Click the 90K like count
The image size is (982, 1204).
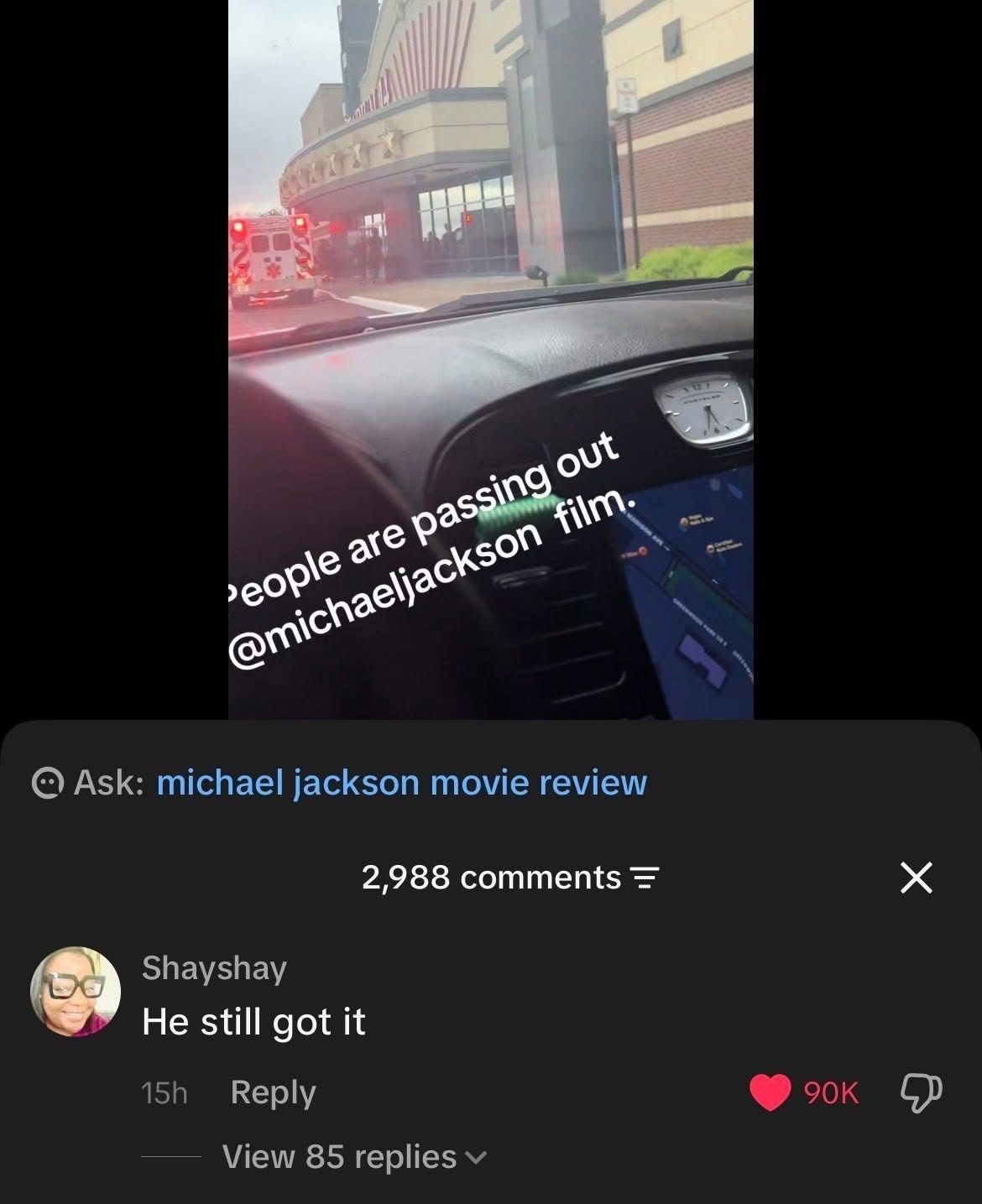coord(829,1092)
